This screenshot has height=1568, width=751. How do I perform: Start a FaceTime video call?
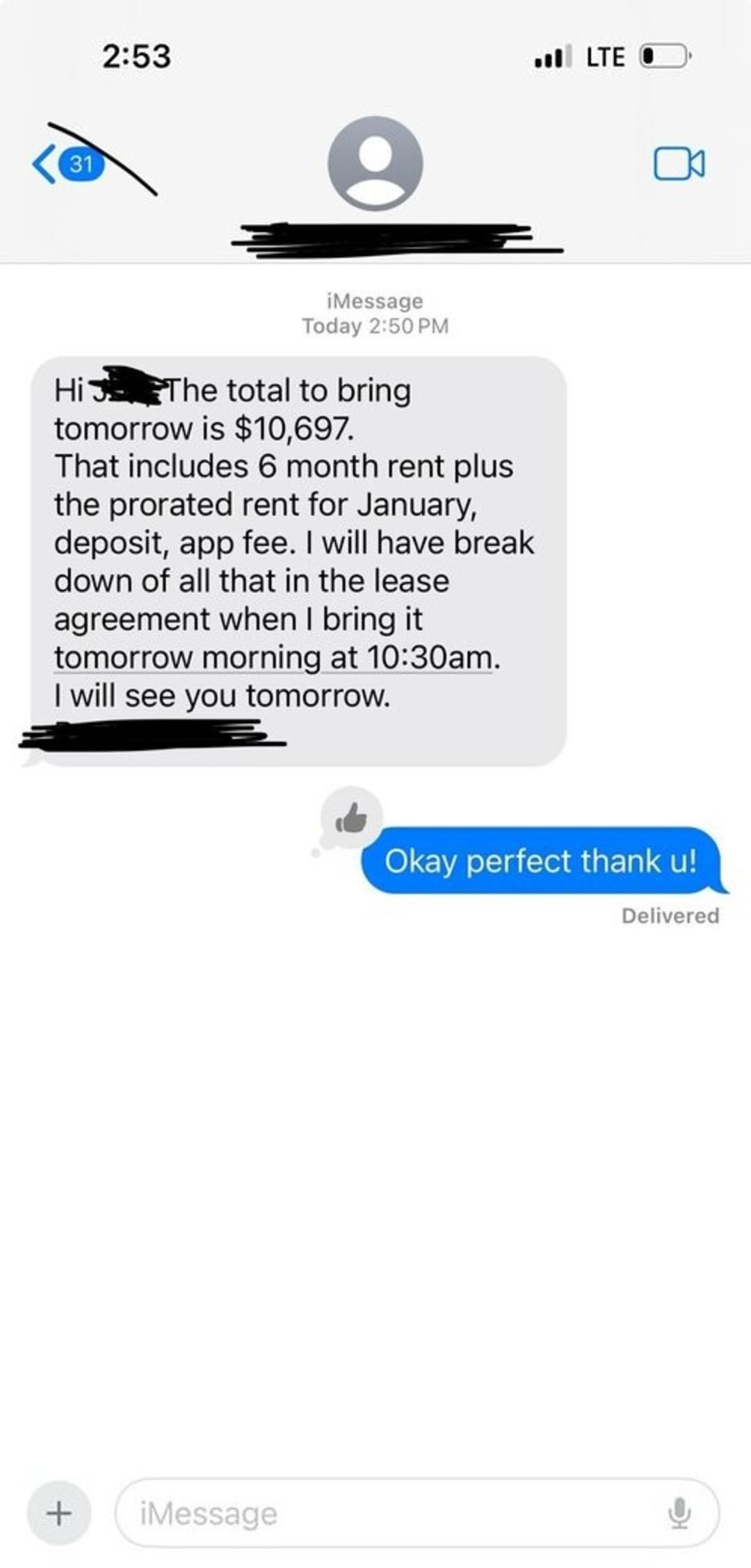click(679, 164)
